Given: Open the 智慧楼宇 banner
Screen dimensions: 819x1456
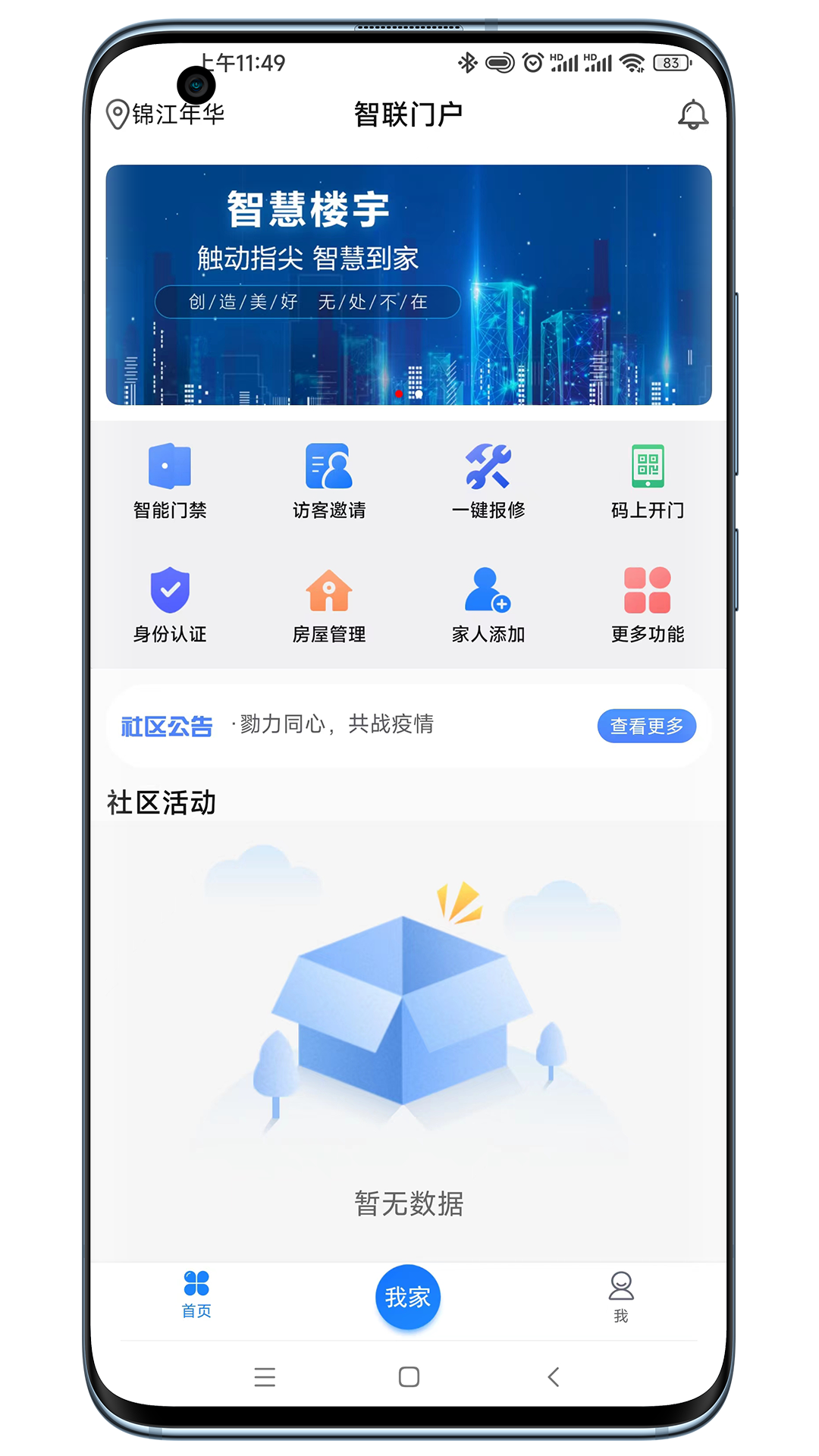Looking at the screenshot, I should click(409, 284).
